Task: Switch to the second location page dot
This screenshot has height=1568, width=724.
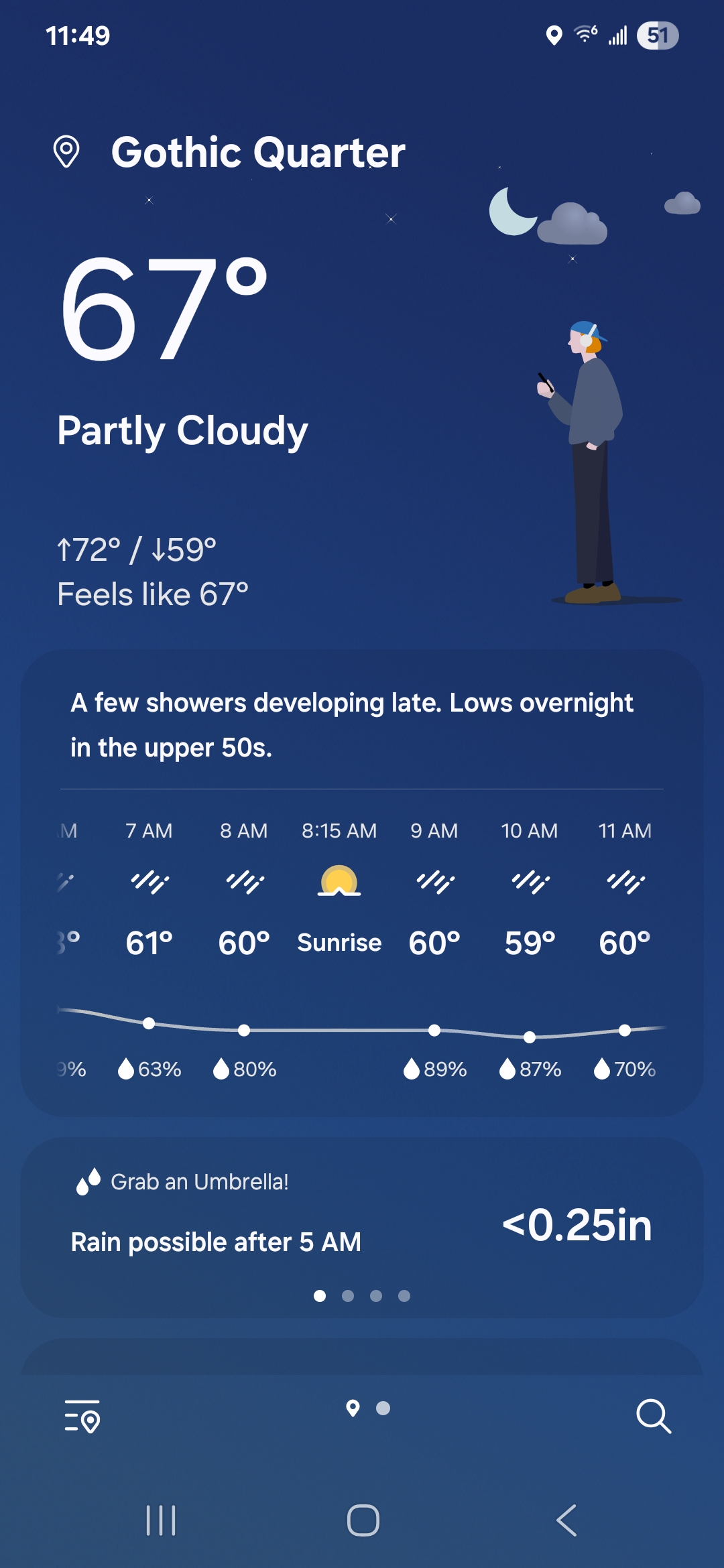Action: pyautogui.click(x=383, y=1409)
